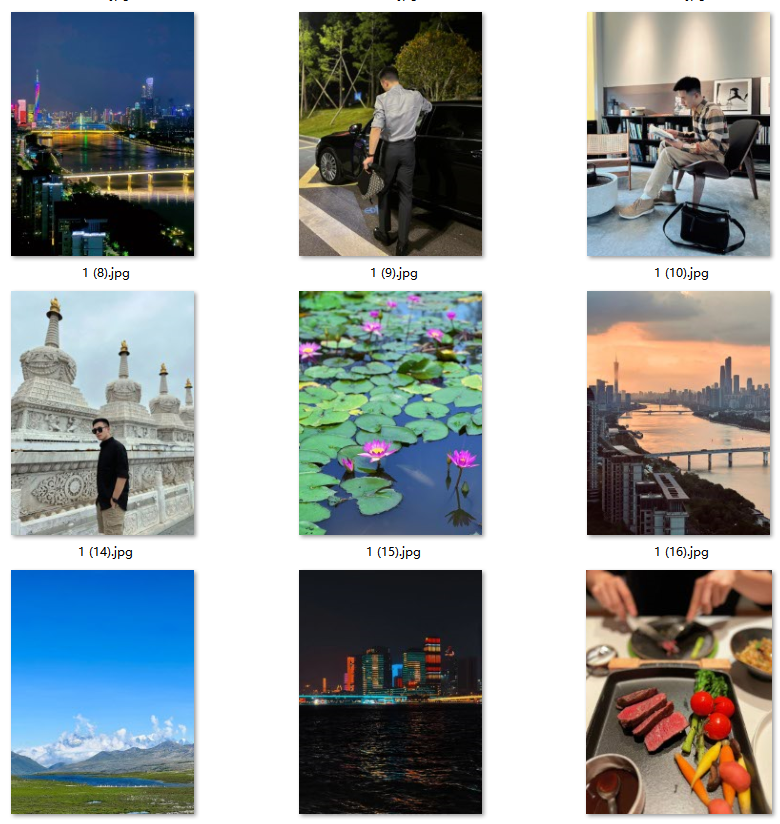Open the steak and vegetables photo thumbnail

pyautogui.click(x=678, y=692)
